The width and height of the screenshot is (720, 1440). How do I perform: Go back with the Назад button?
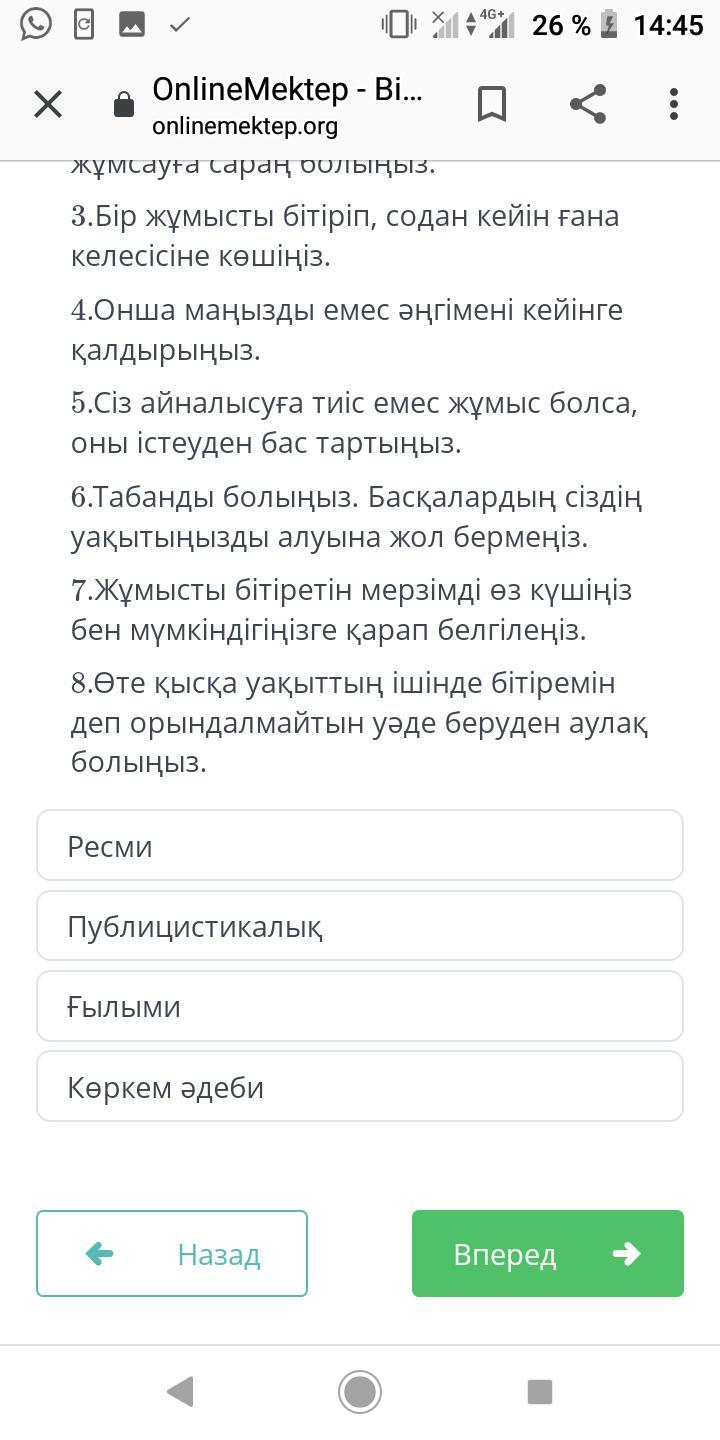(x=172, y=1254)
